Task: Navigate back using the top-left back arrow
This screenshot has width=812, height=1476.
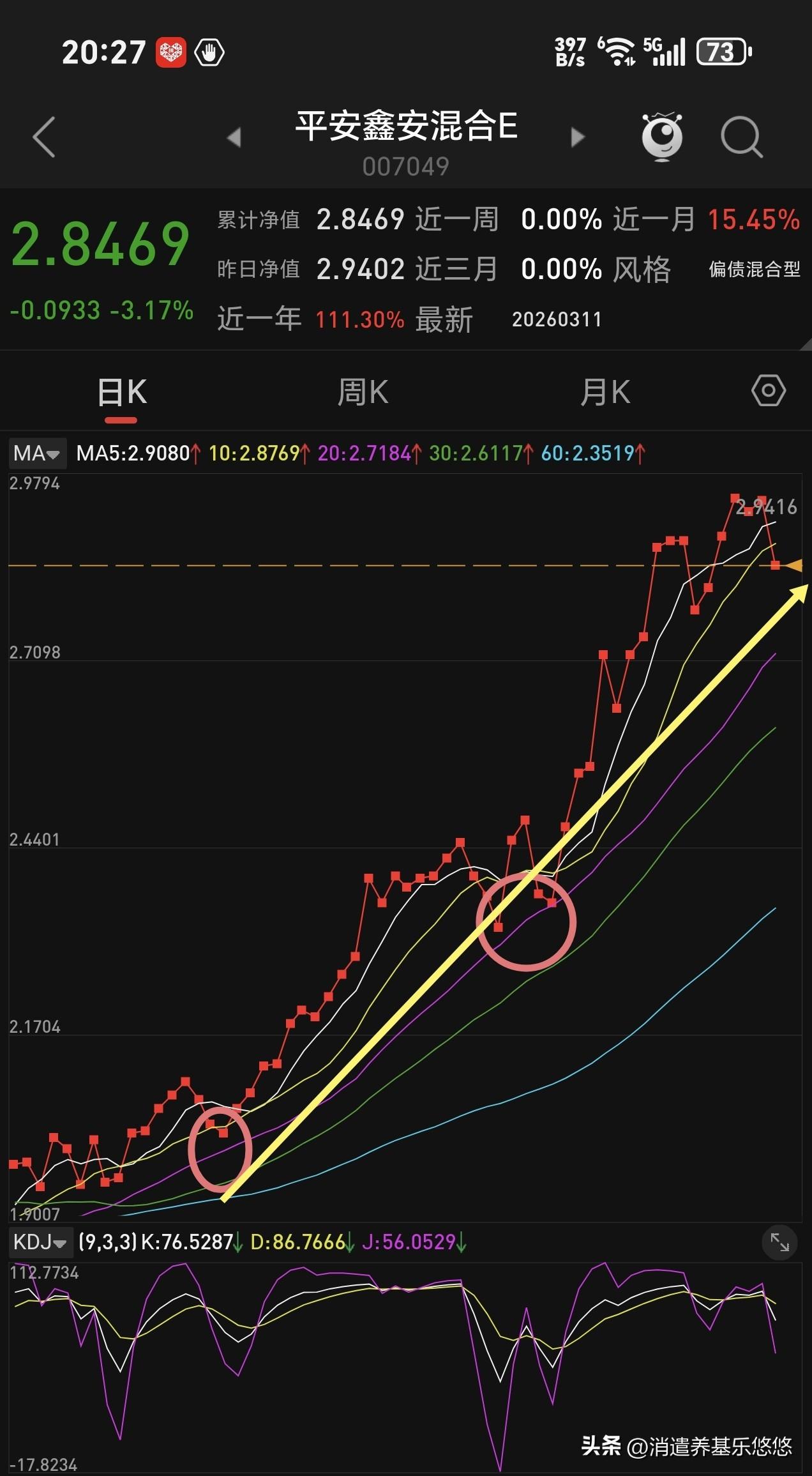Action: pos(43,138)
